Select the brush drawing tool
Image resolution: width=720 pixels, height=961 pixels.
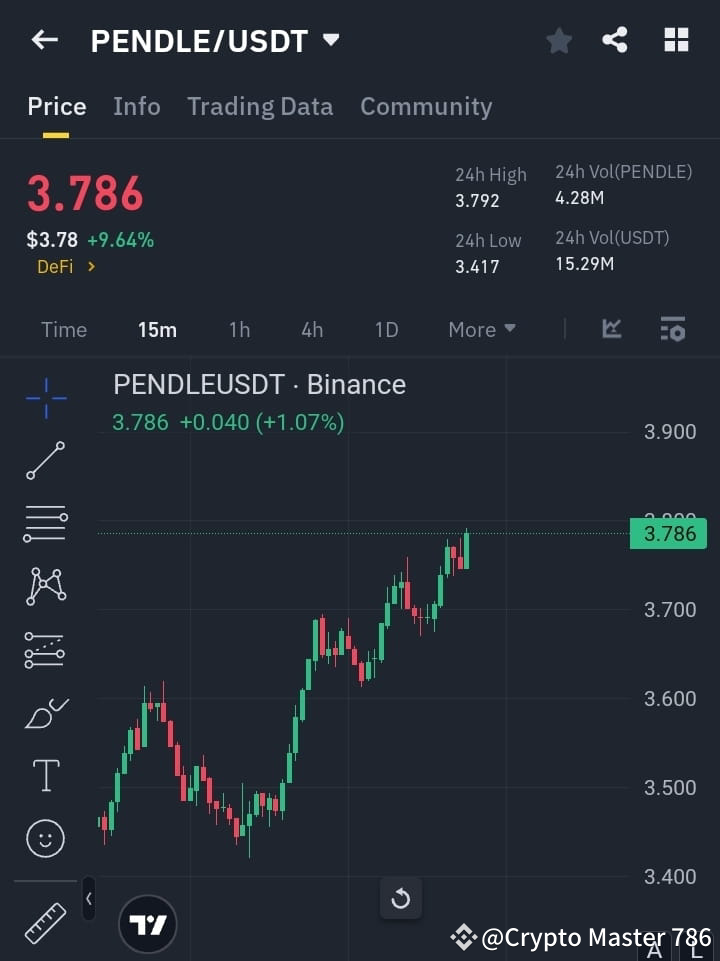pos(45,712)
